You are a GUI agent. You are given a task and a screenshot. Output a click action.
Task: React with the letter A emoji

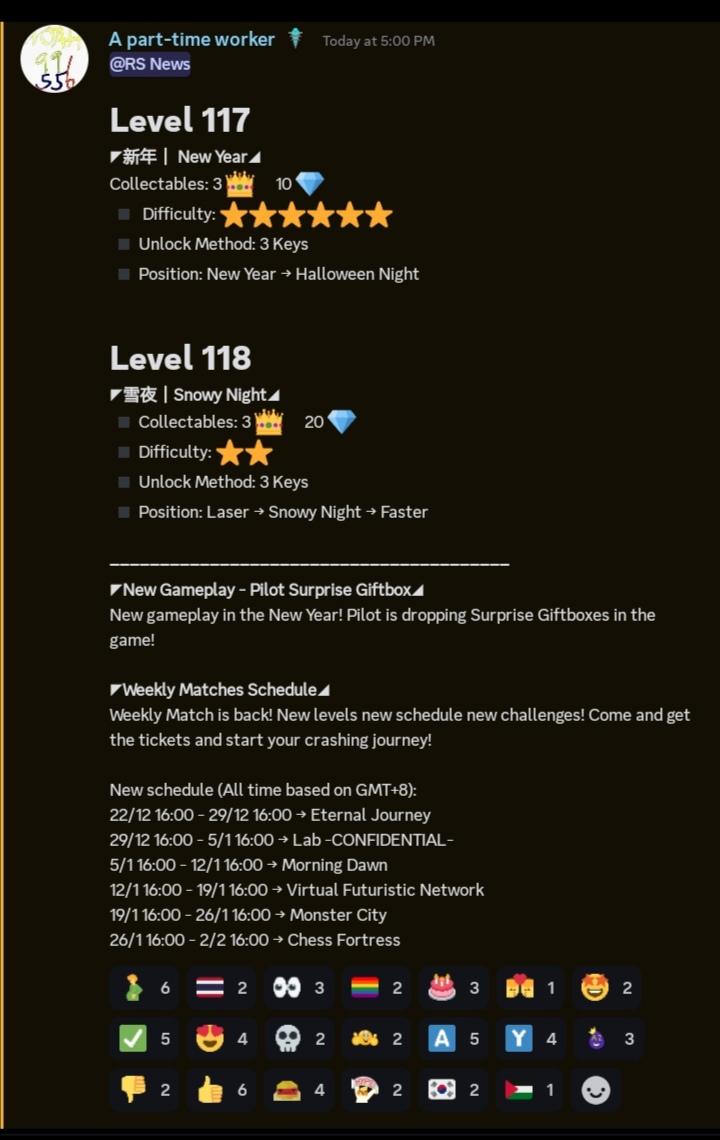tap(452, 1039)
